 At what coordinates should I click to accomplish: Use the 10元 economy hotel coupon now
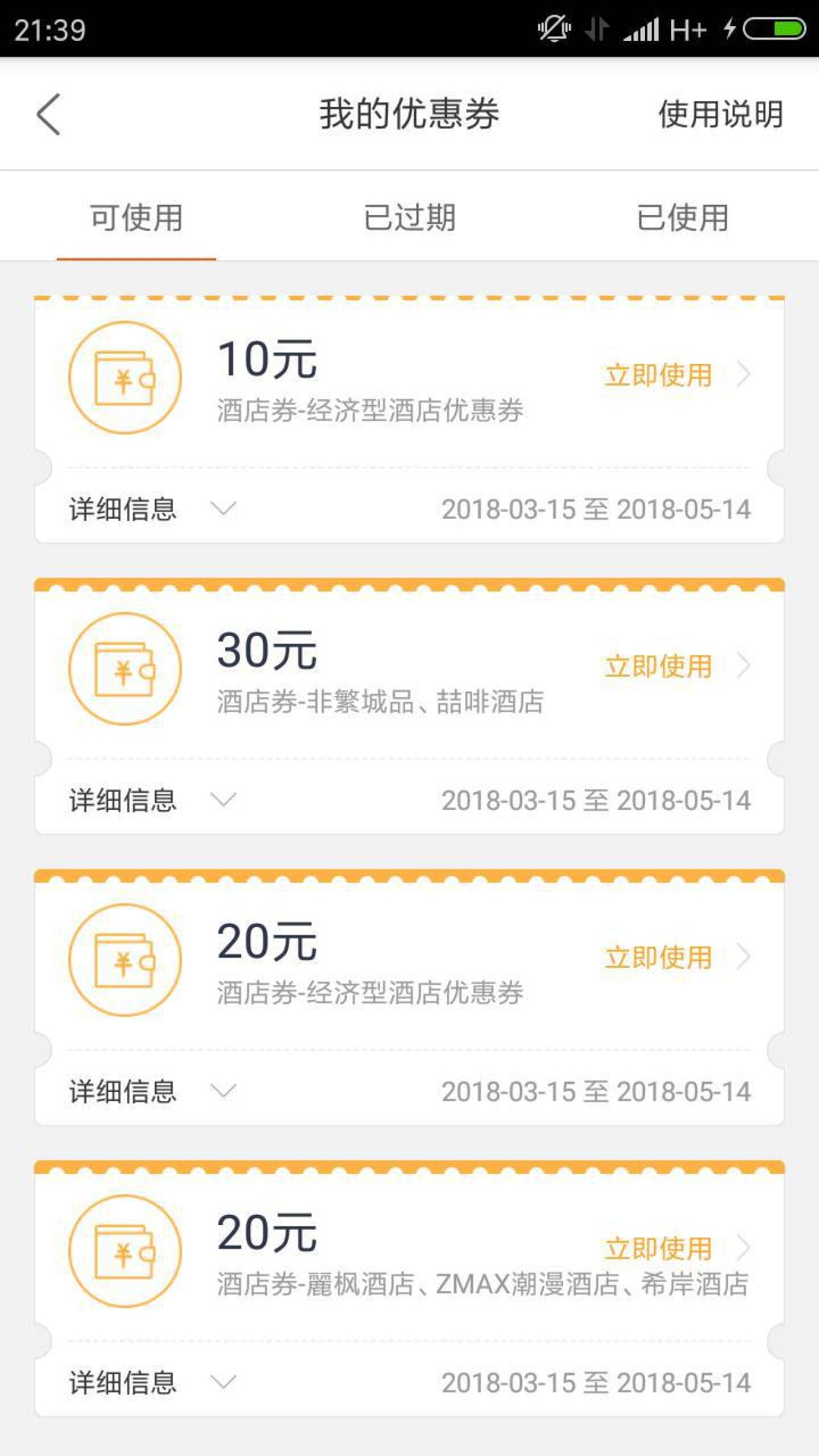point(659,375)
